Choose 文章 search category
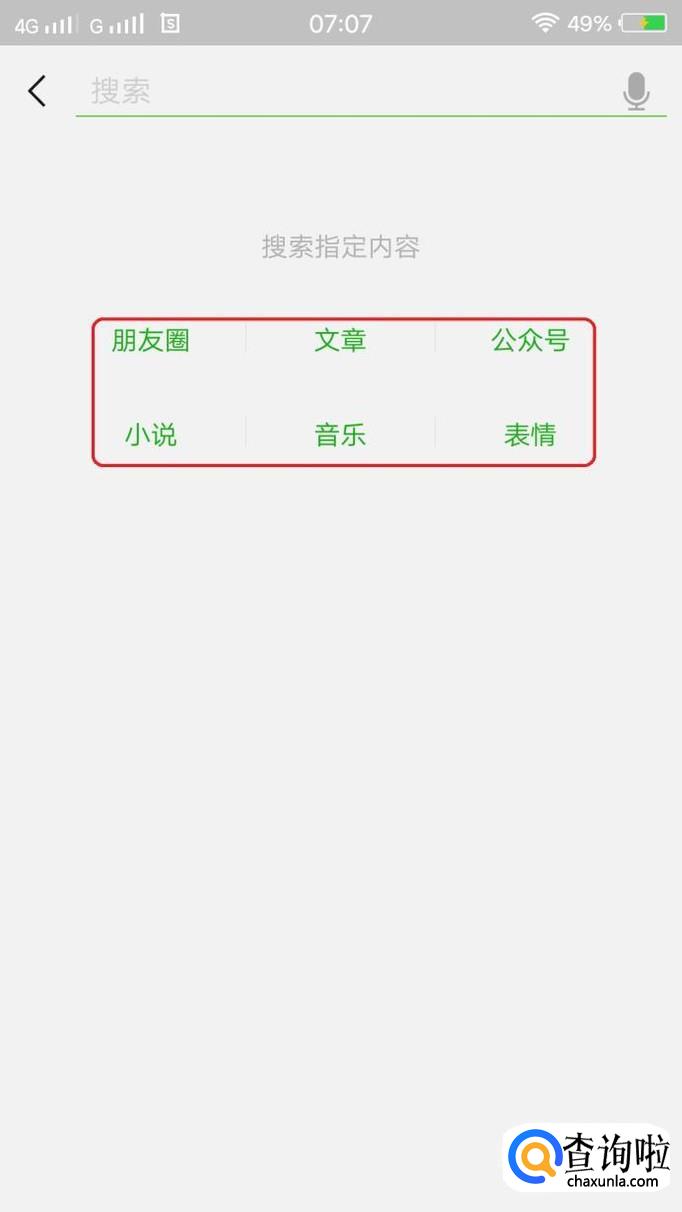 tap(340, 341)
